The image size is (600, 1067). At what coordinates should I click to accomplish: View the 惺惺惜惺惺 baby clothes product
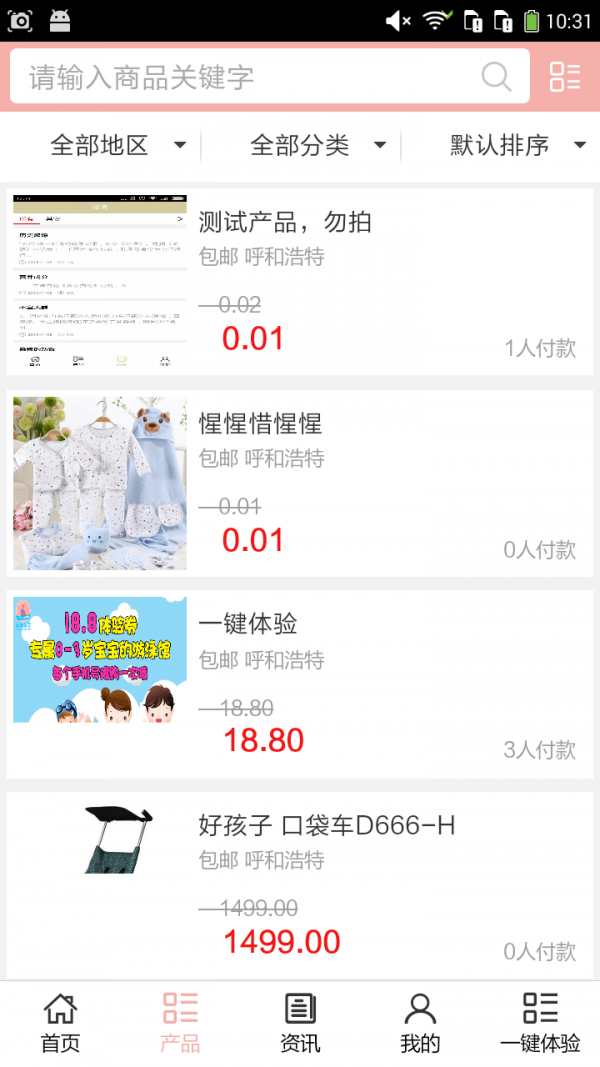pyautogui.click(x=300, y=483)
